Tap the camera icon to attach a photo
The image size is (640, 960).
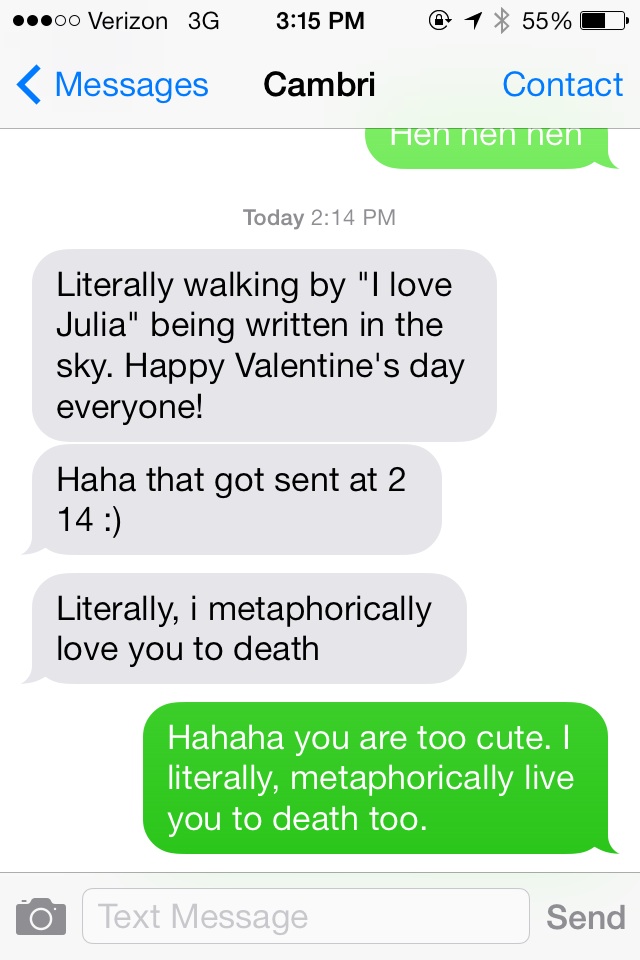click(x=41, y=916)
